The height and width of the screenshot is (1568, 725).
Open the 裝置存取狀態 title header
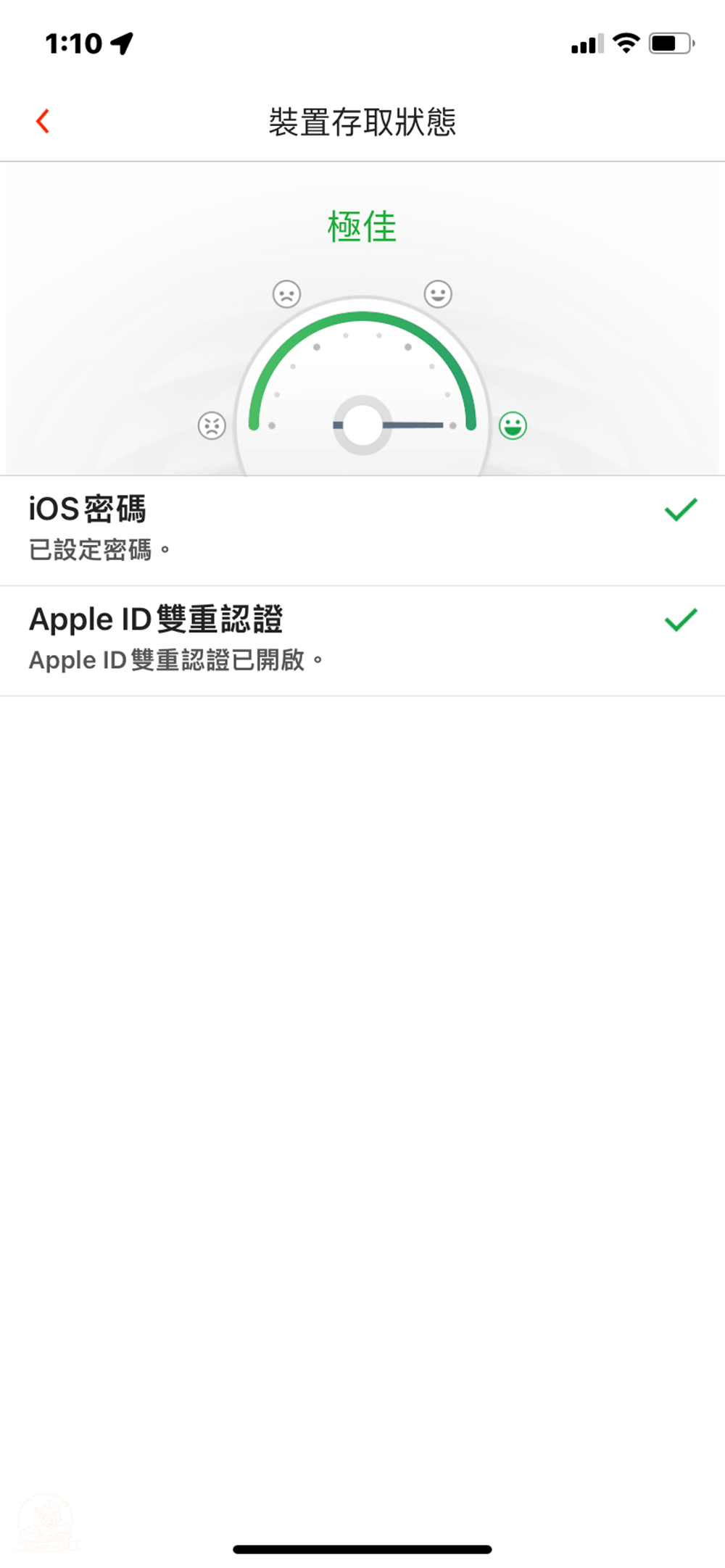(362, 121)
